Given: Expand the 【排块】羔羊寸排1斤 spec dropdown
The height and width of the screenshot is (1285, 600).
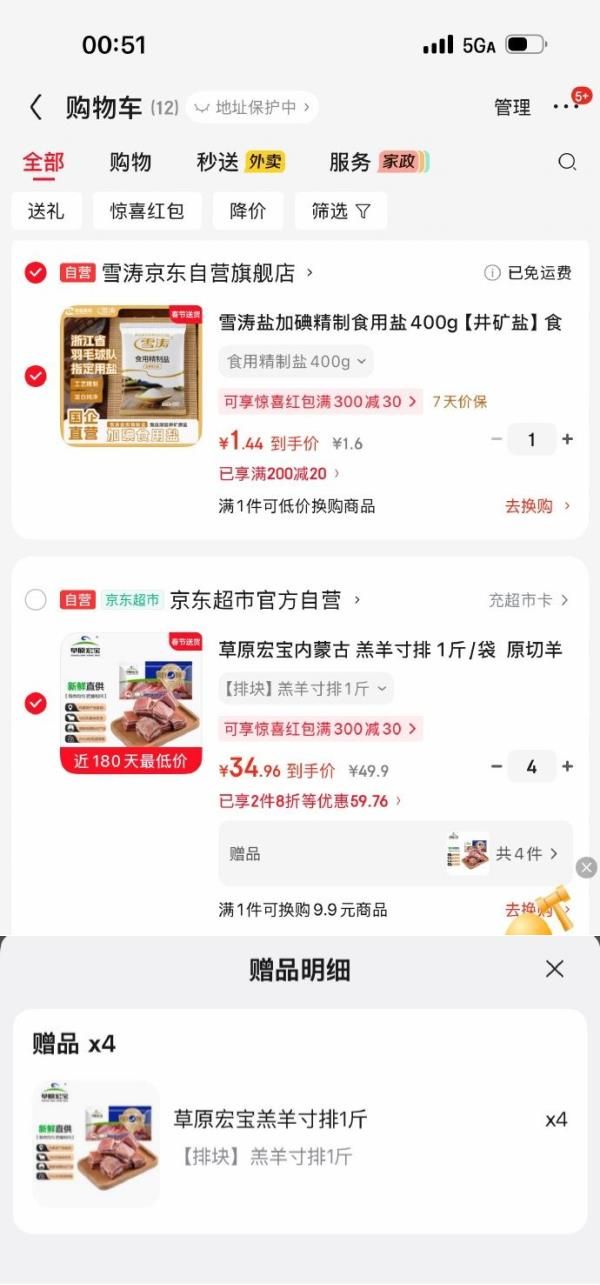Looking at the screenshot, I should [x=305, y=688].
